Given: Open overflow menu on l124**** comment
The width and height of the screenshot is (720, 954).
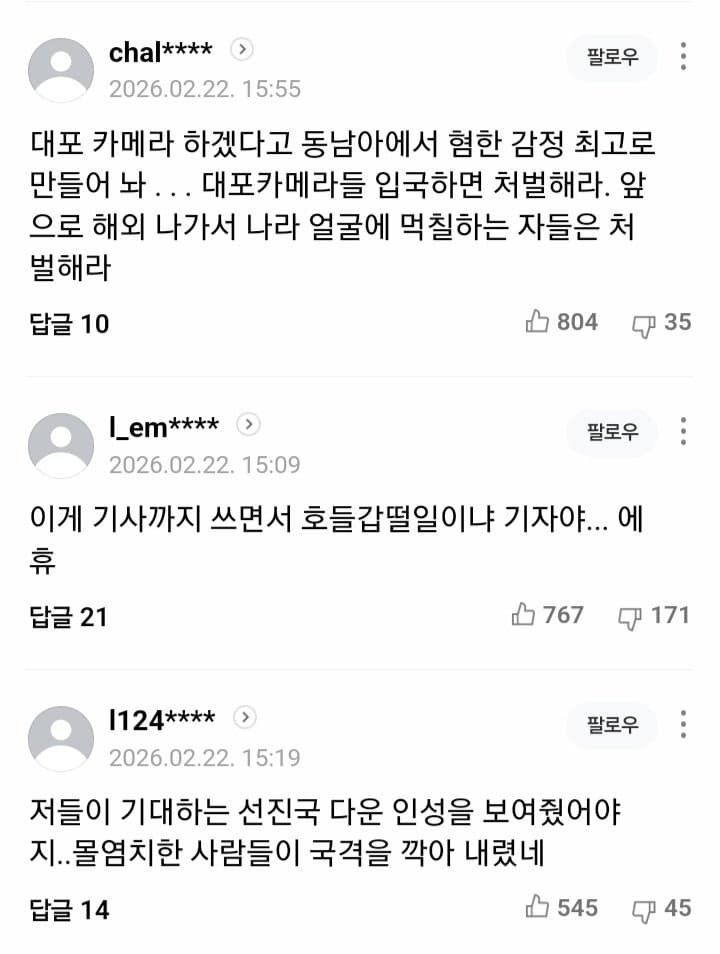Looking at the screenshot, I should (x=683, y=725).
